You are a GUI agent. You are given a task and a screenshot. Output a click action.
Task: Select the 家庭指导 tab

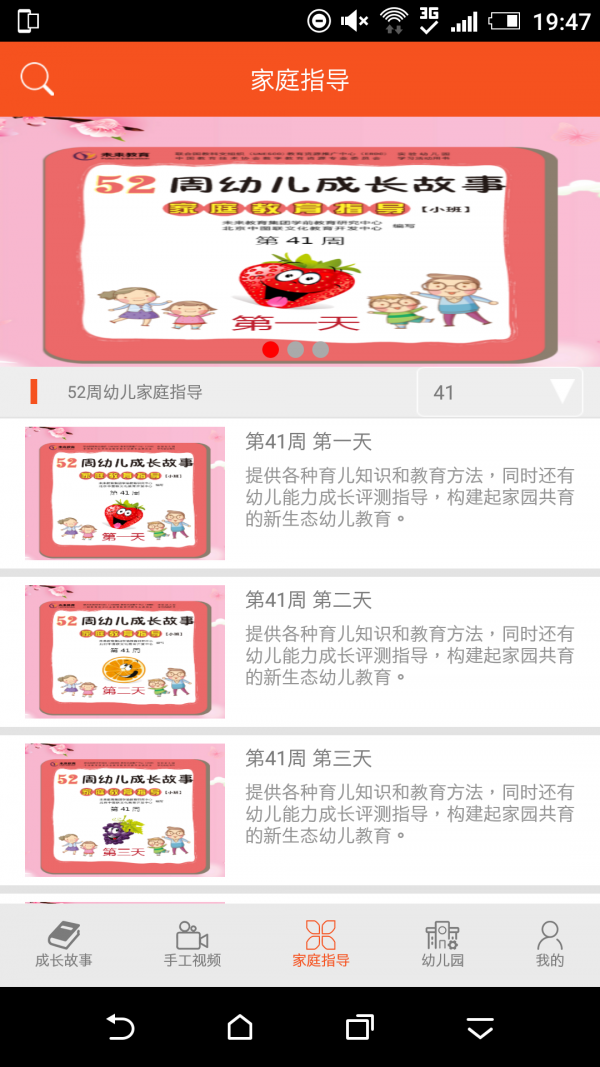[321, 945]
